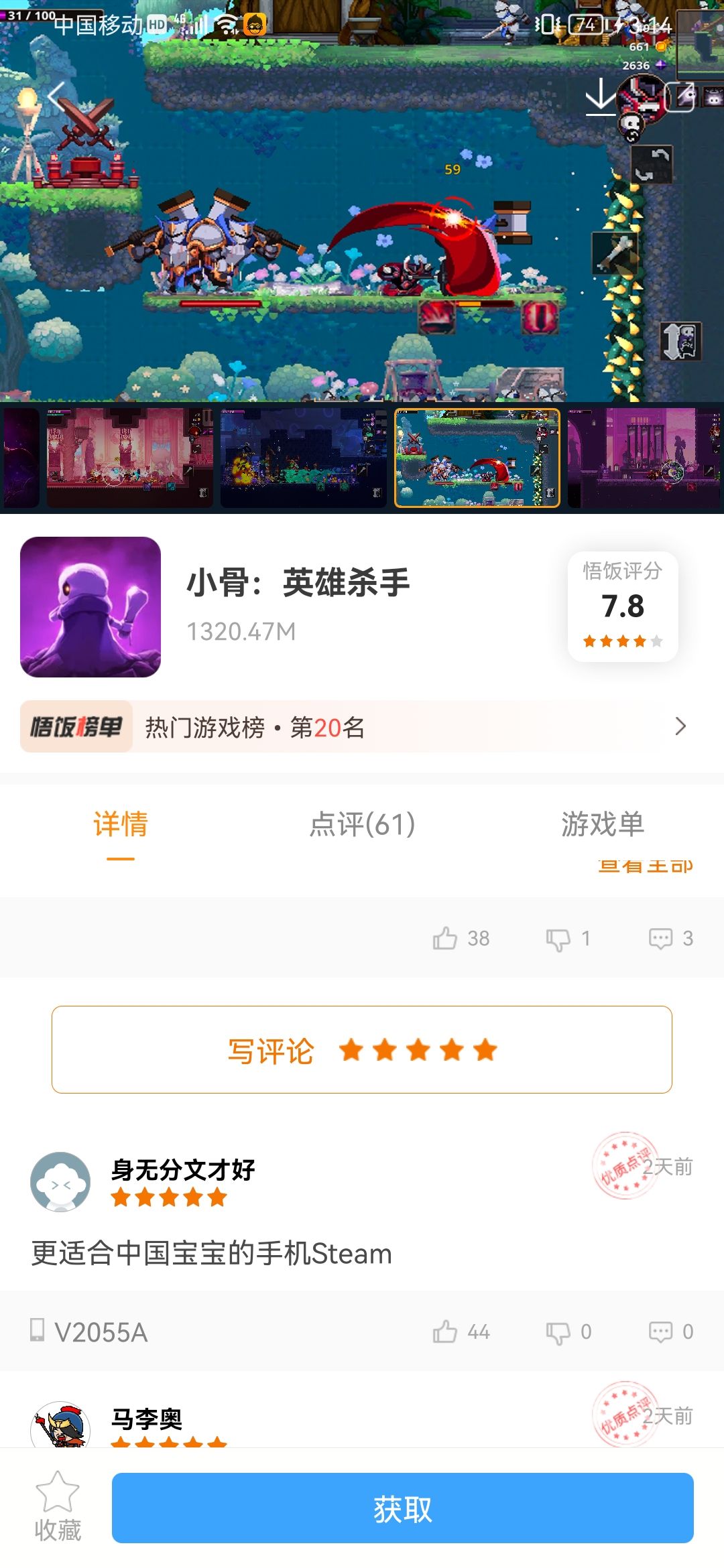This screenshot has width=724, height=1568.
Task: Open the download manager arrow icon
Action: [601, 97]
